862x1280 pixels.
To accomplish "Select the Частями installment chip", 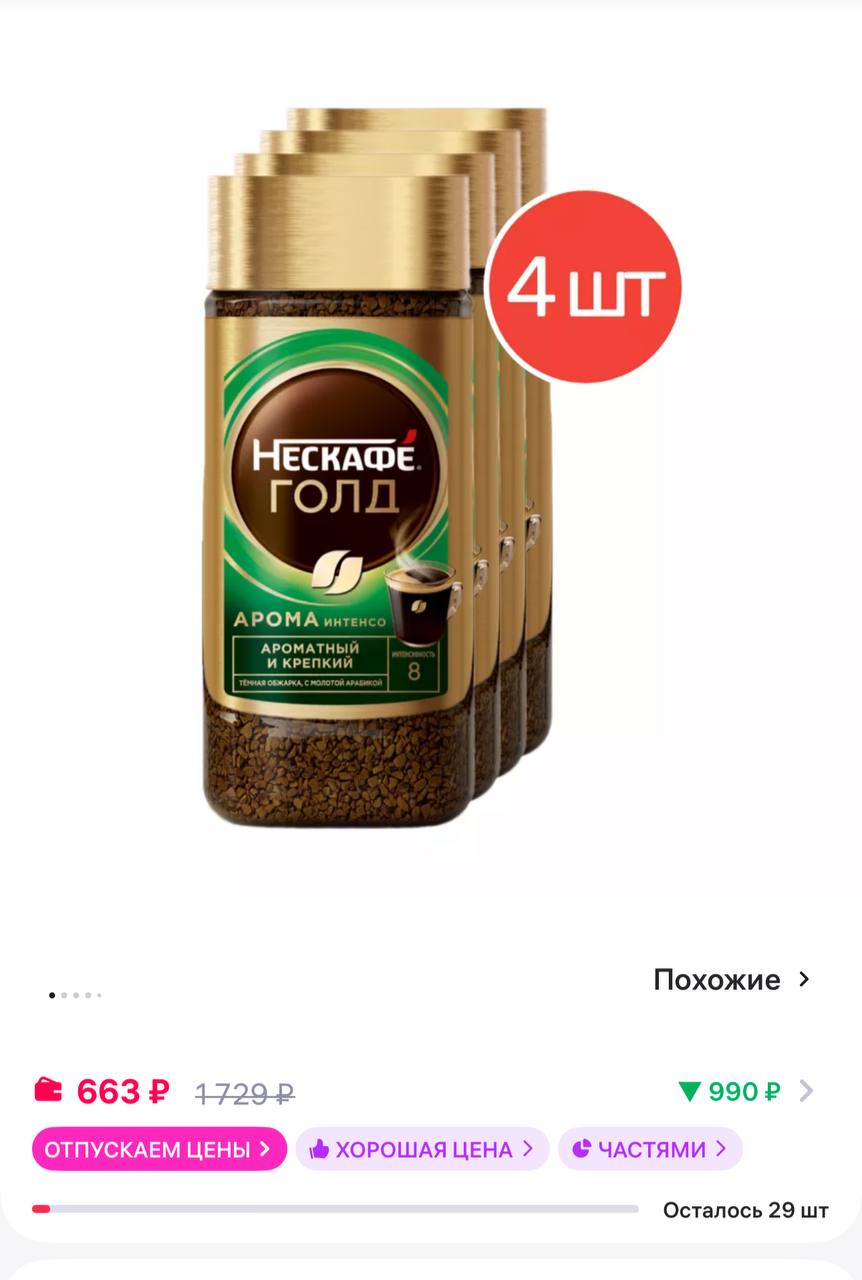I will pos(650,1149).
